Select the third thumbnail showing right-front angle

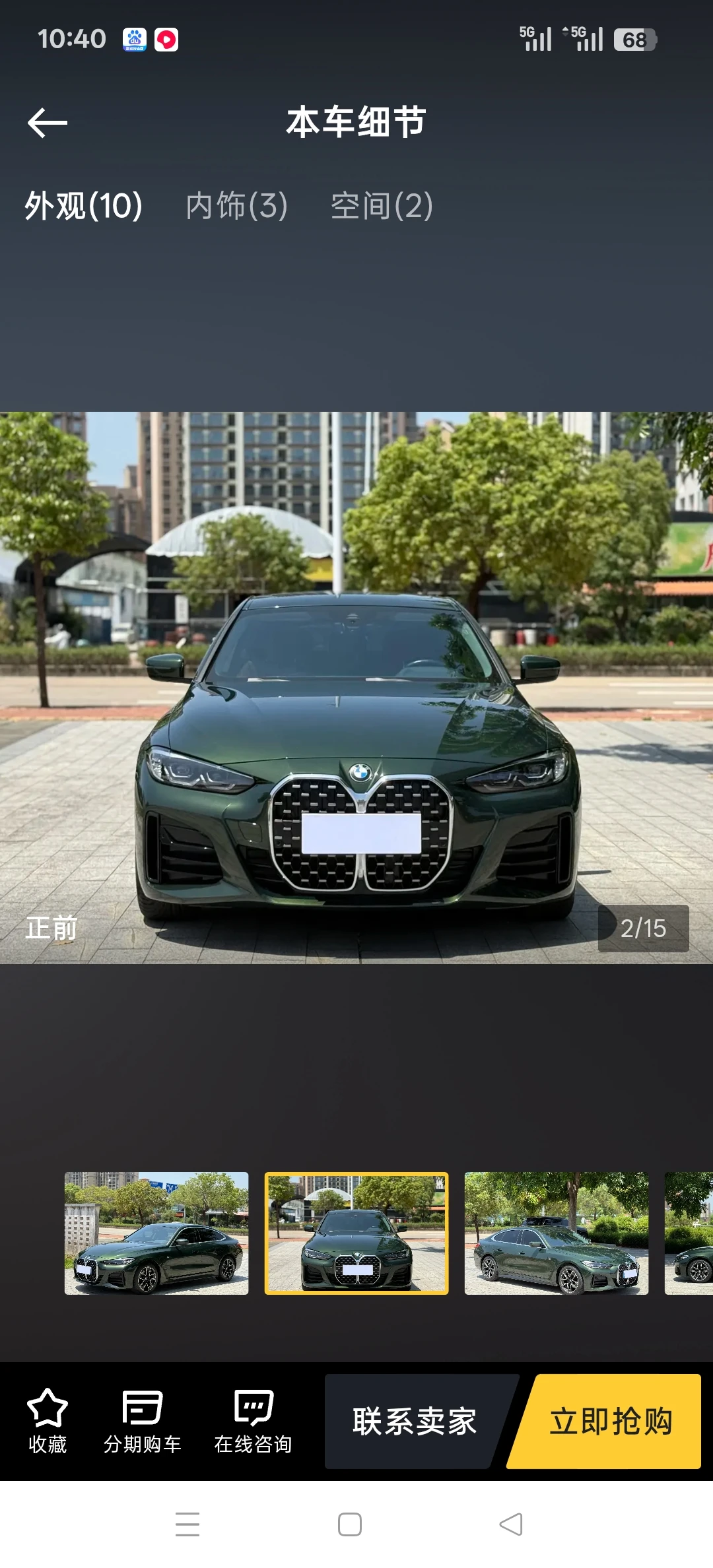(557, 1233)
